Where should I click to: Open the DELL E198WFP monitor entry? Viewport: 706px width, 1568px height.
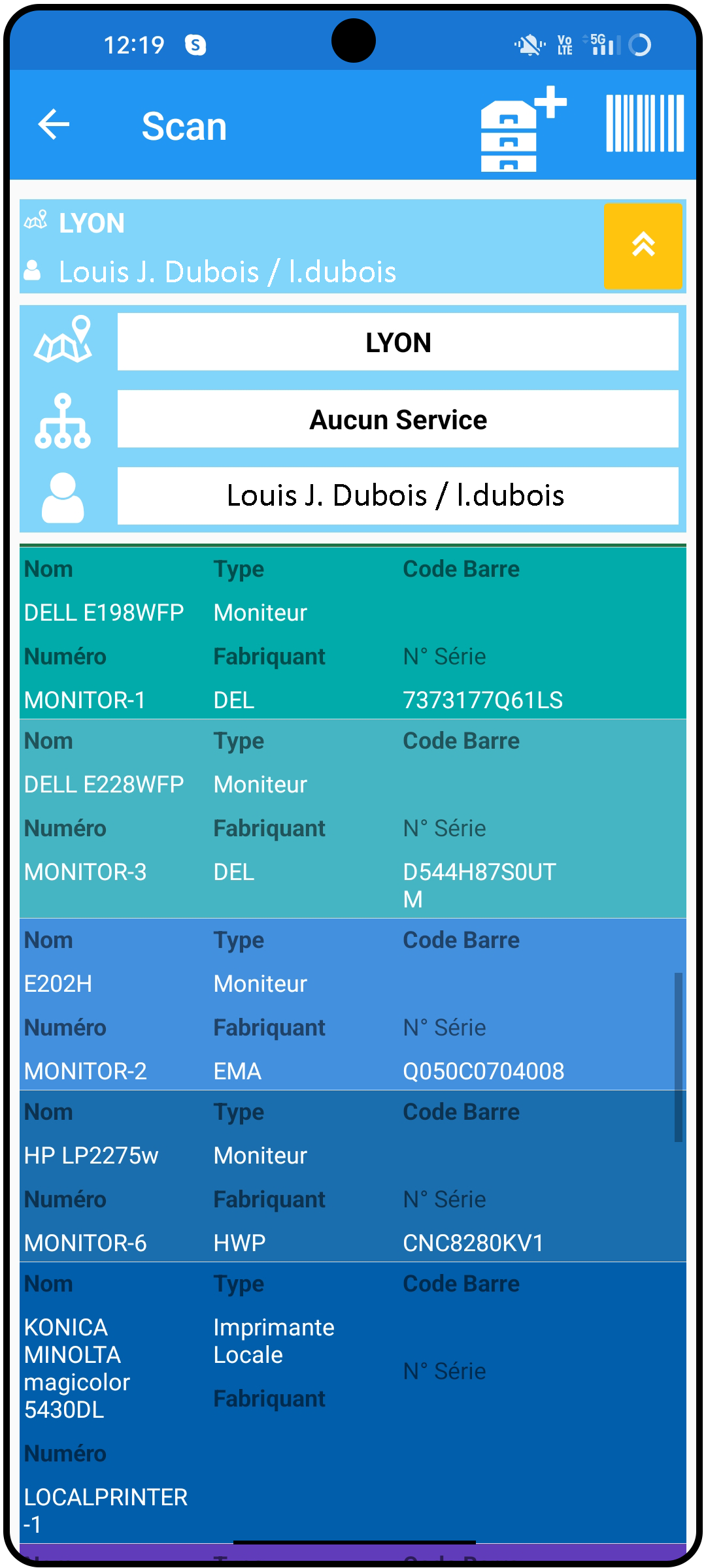point(353,634)
